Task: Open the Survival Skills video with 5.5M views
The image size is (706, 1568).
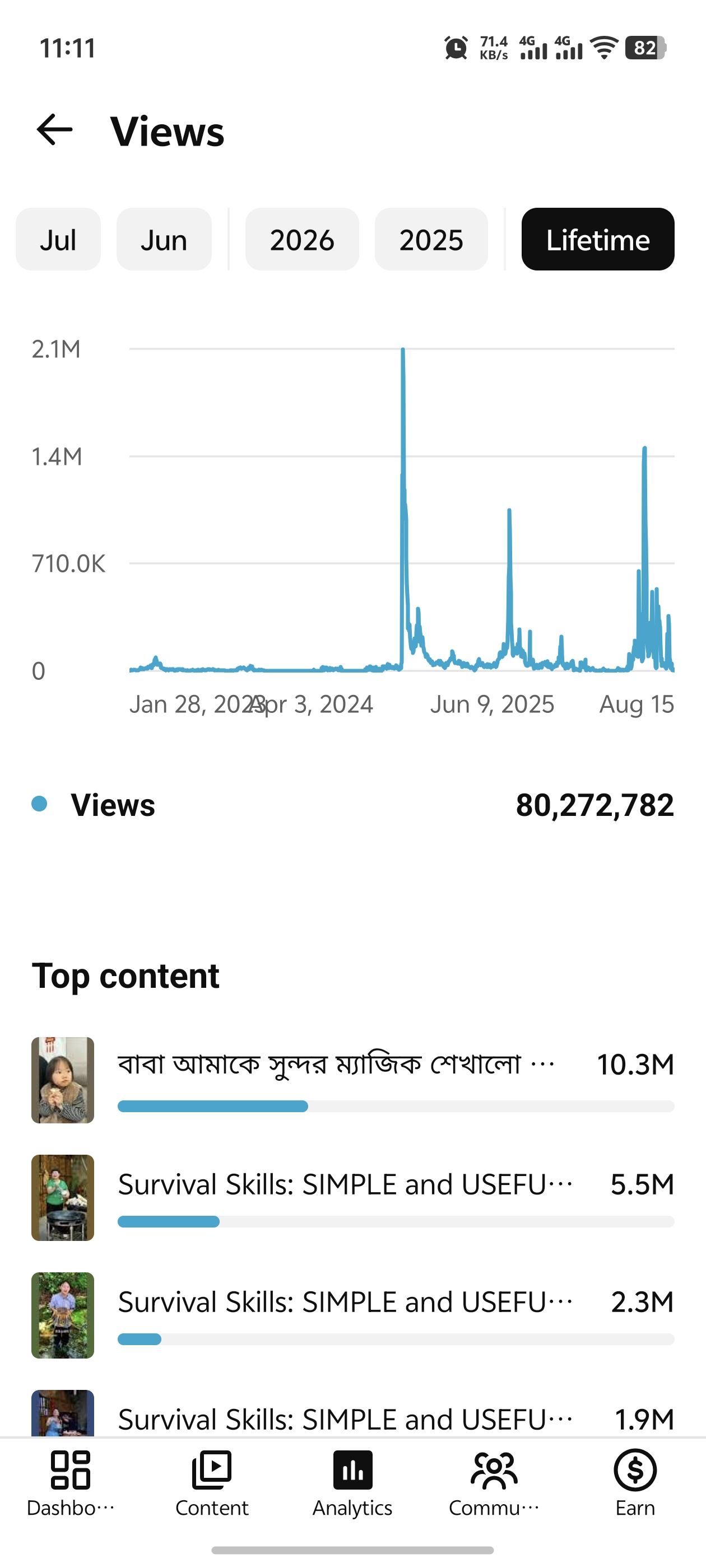Action: [352, 1197]
